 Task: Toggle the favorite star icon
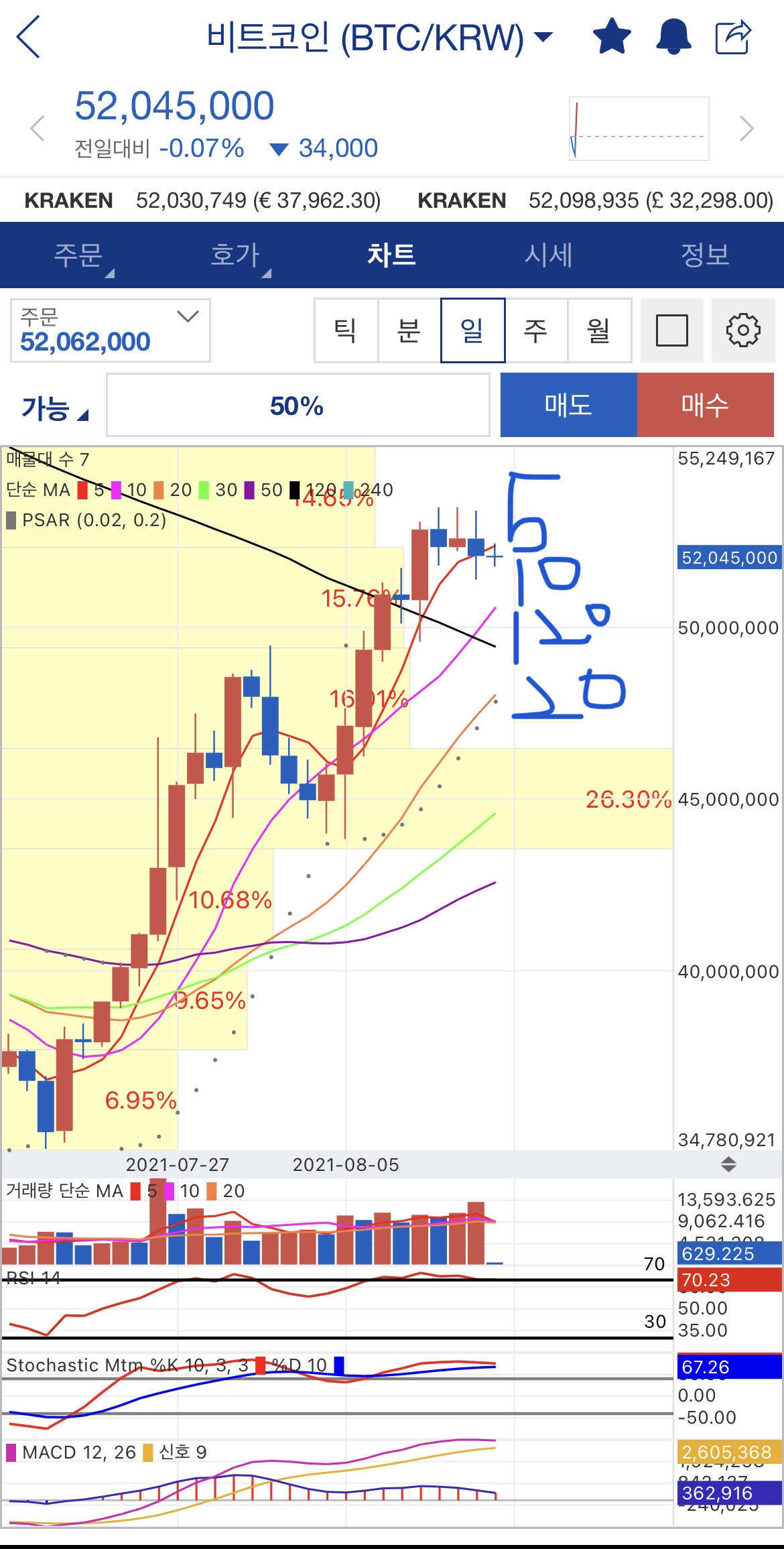pos(612,37)
